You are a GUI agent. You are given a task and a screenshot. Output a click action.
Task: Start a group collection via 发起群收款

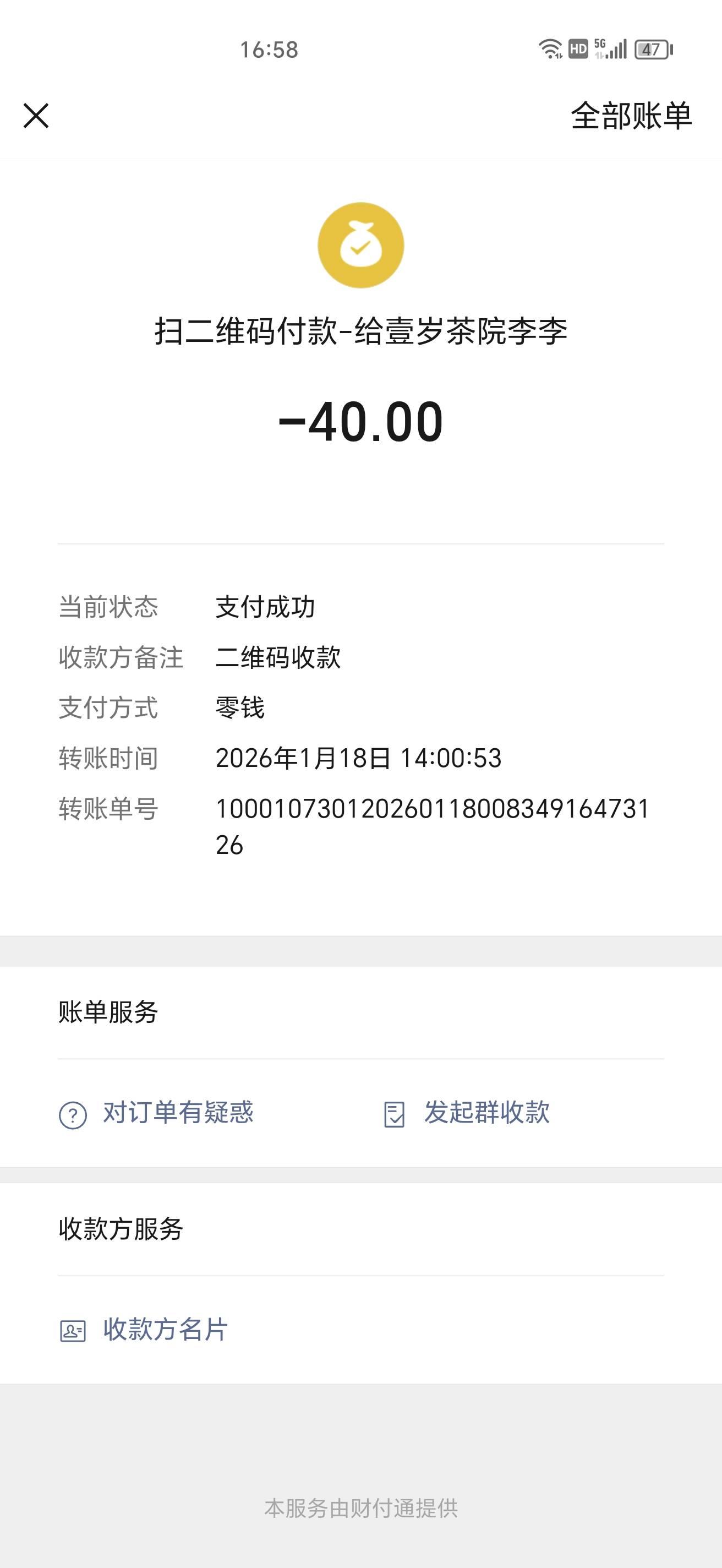click(467, 1113)
